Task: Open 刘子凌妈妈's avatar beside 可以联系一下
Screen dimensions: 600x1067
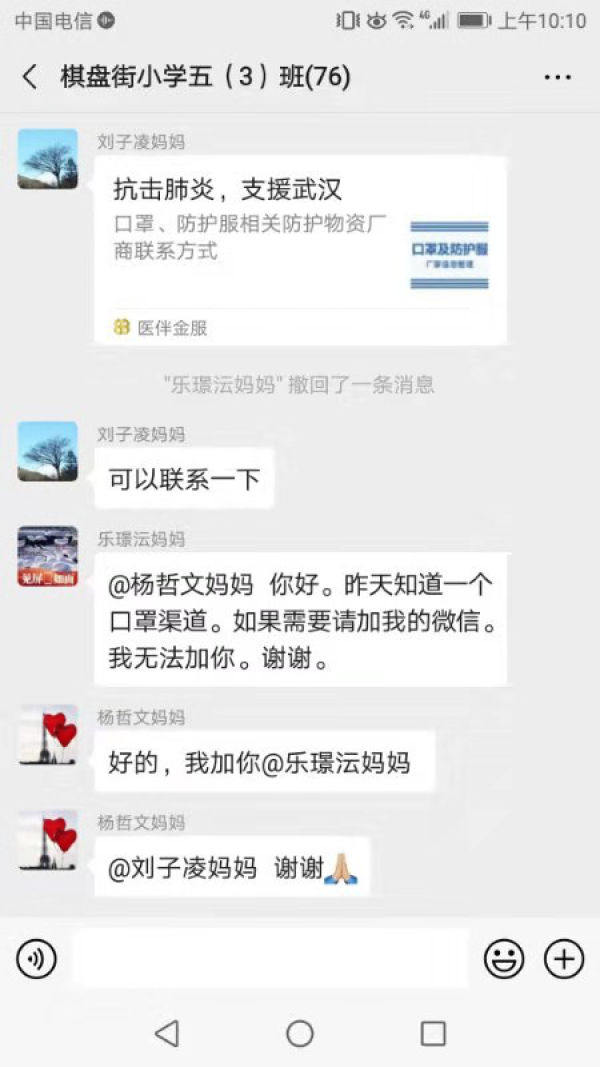Action: pos(48,451)
